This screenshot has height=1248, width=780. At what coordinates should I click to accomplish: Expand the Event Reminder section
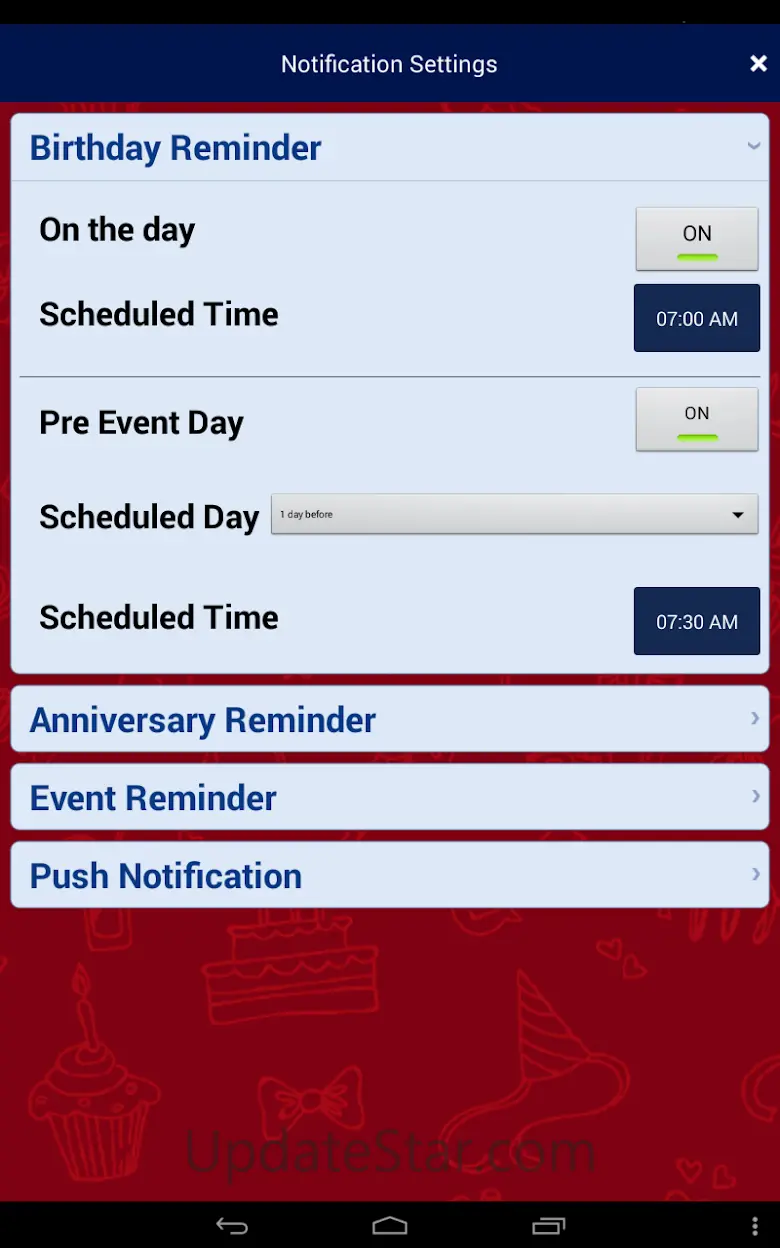(x=389, y=797)
